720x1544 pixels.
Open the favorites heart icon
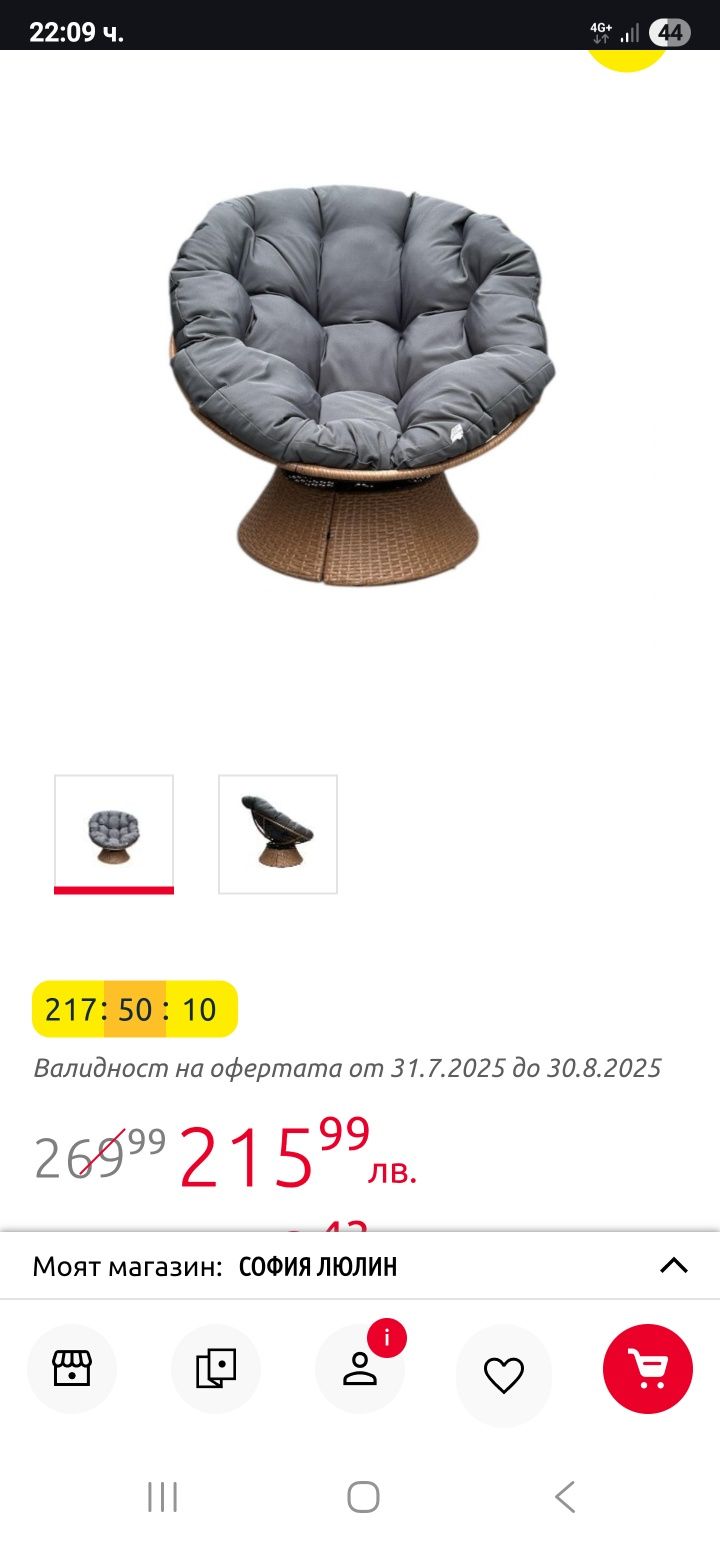click(x=504, y=1375)
